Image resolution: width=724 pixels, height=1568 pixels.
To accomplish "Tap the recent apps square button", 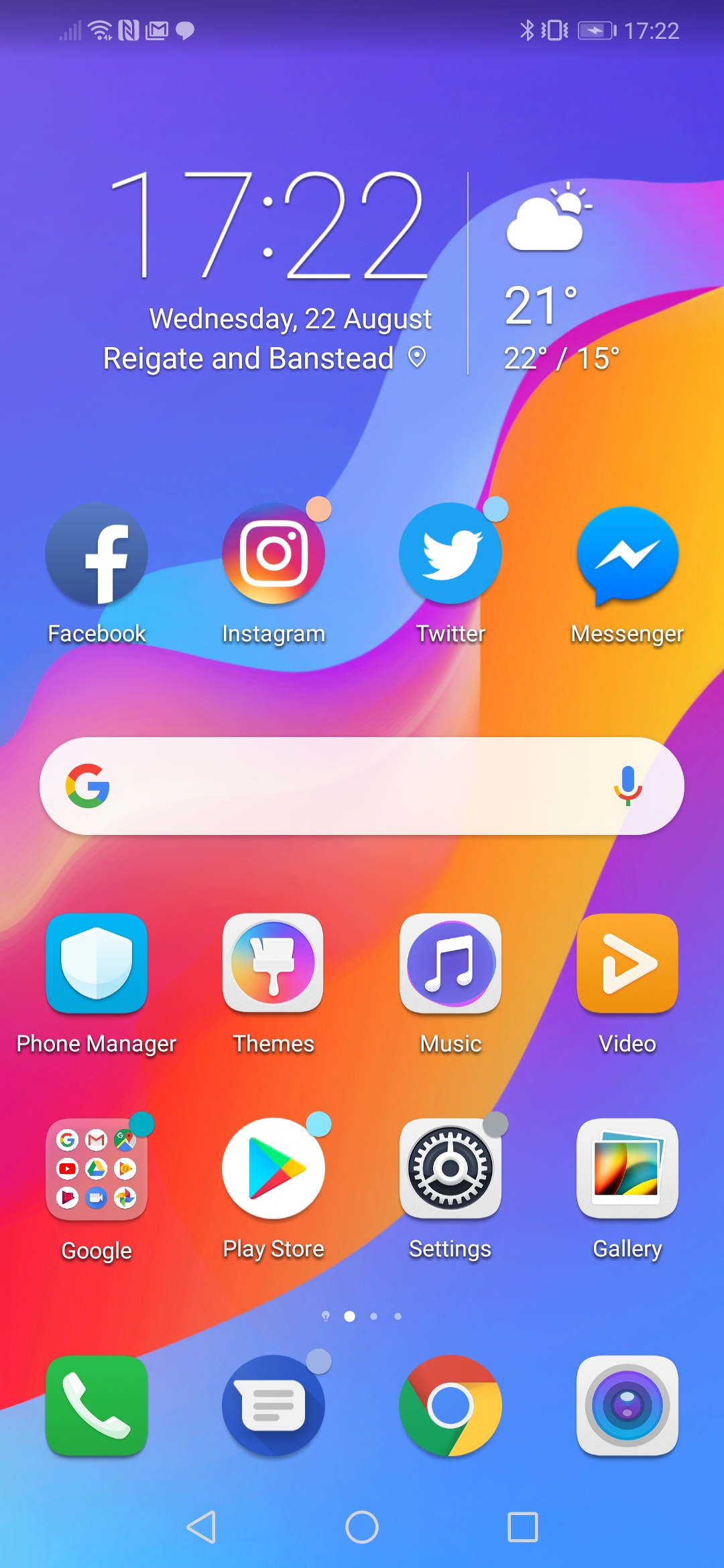I will click(x=523, y=1527).
